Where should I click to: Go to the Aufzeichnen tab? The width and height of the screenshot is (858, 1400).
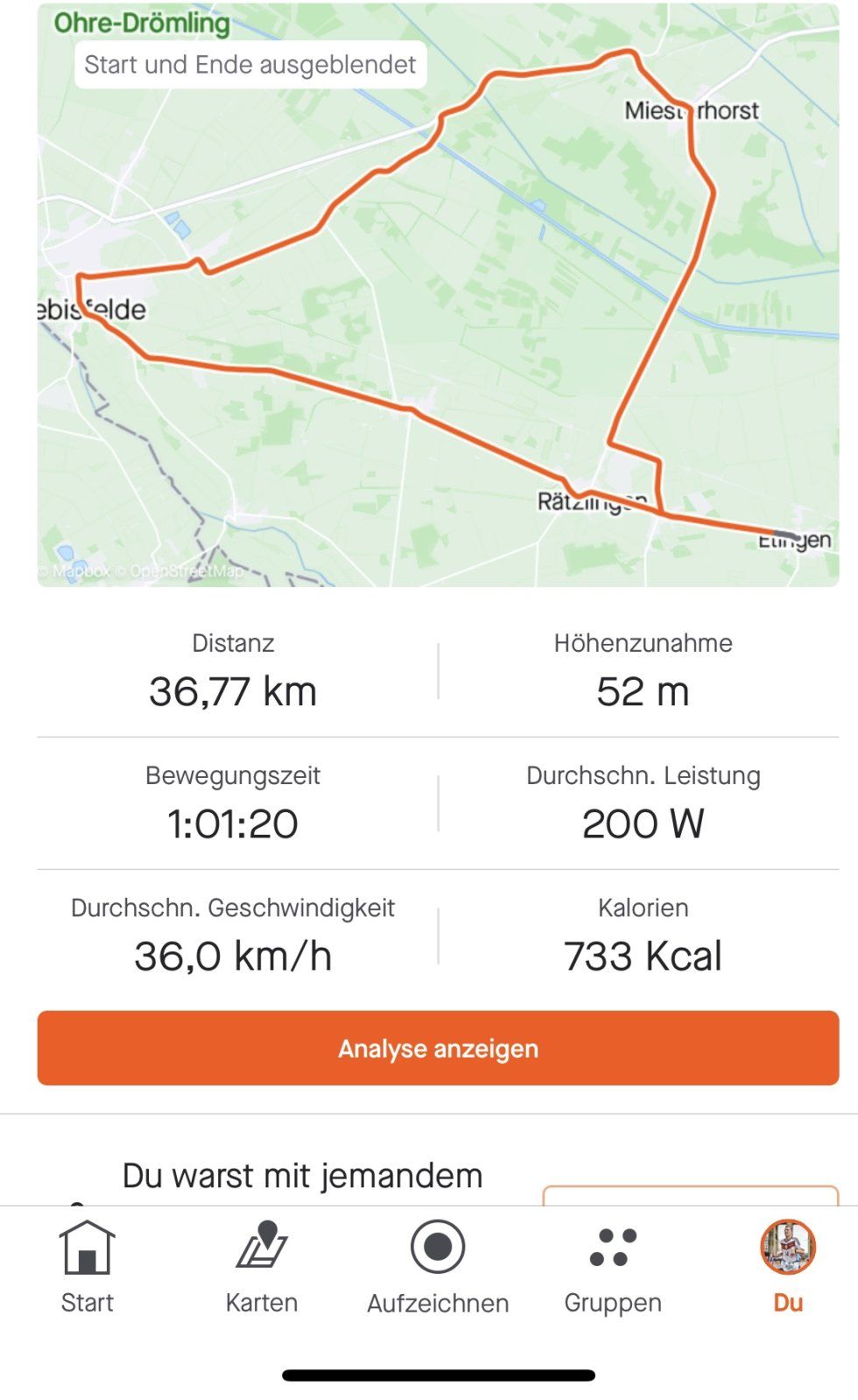click(x=438, y=1266)
